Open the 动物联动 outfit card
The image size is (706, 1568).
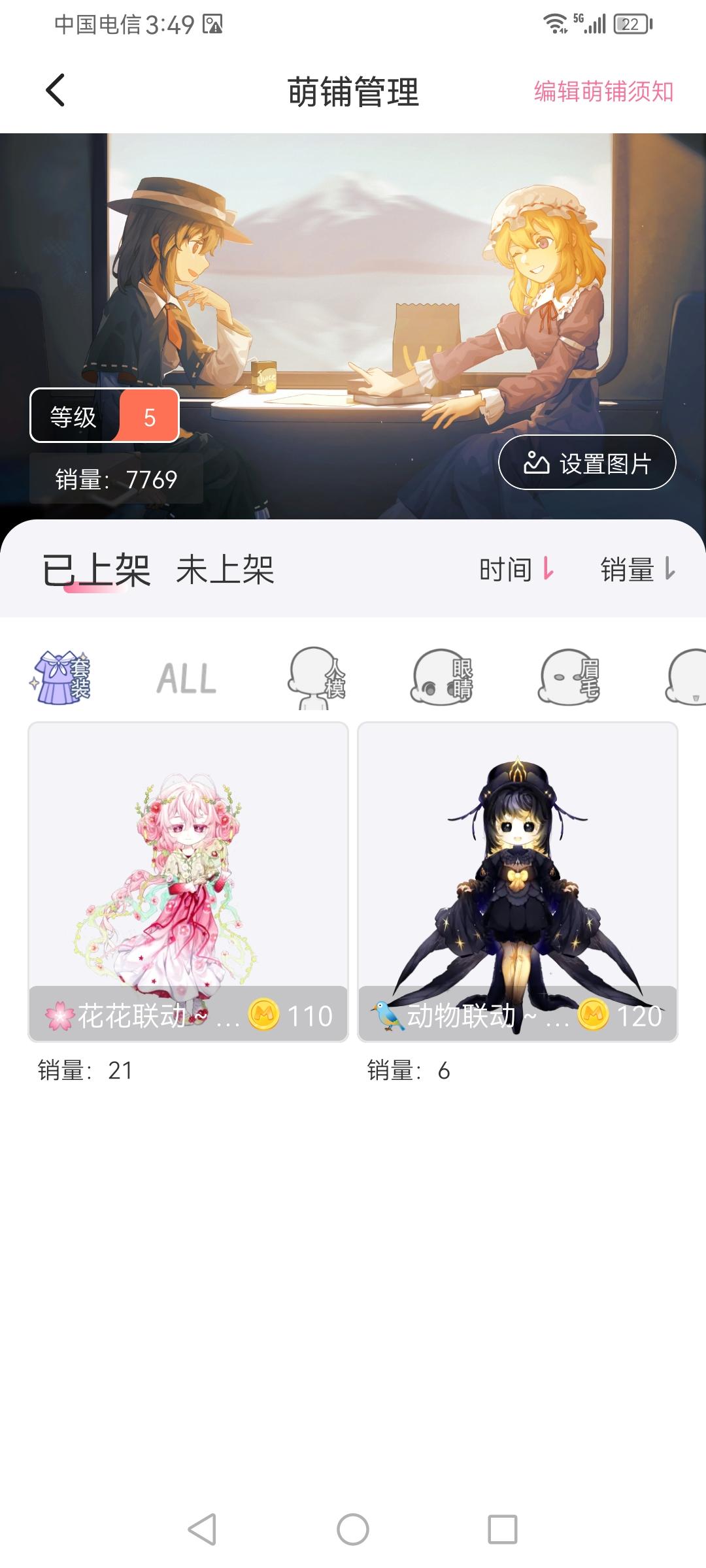click(x=518, y=882)
